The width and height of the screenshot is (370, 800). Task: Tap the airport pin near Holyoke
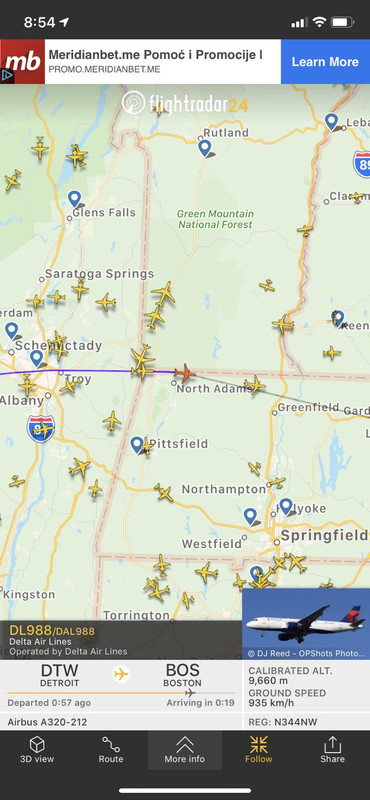(x=286, y=507)
